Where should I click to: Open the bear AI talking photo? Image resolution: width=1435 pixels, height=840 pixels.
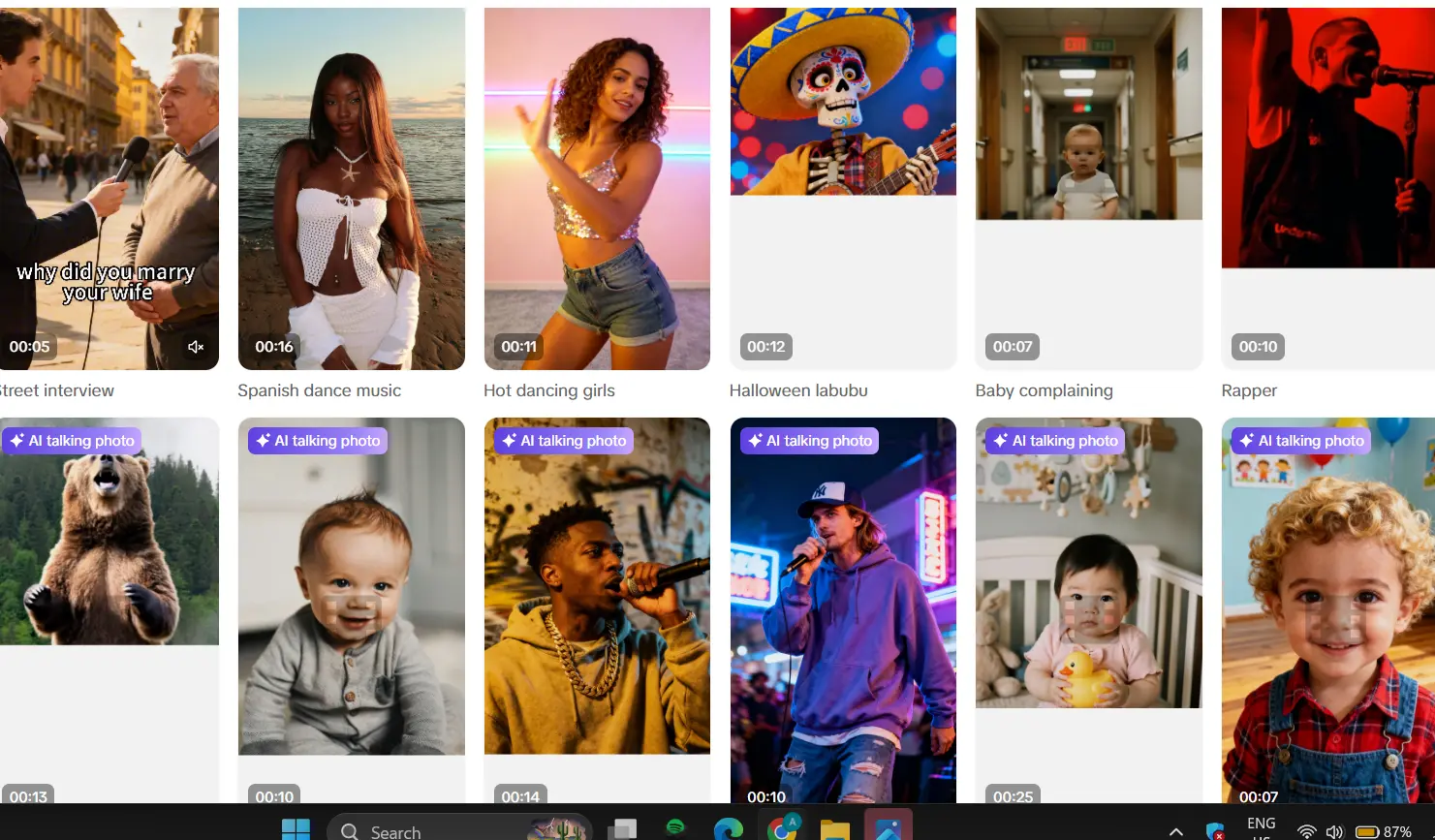point(109,610)
